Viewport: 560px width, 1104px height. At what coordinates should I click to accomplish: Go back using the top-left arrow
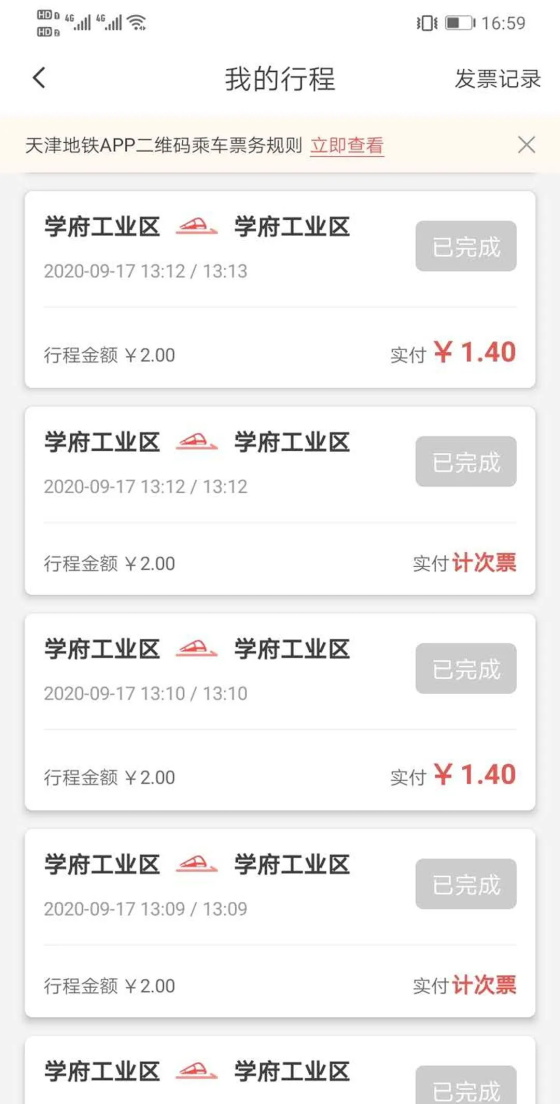39,78
